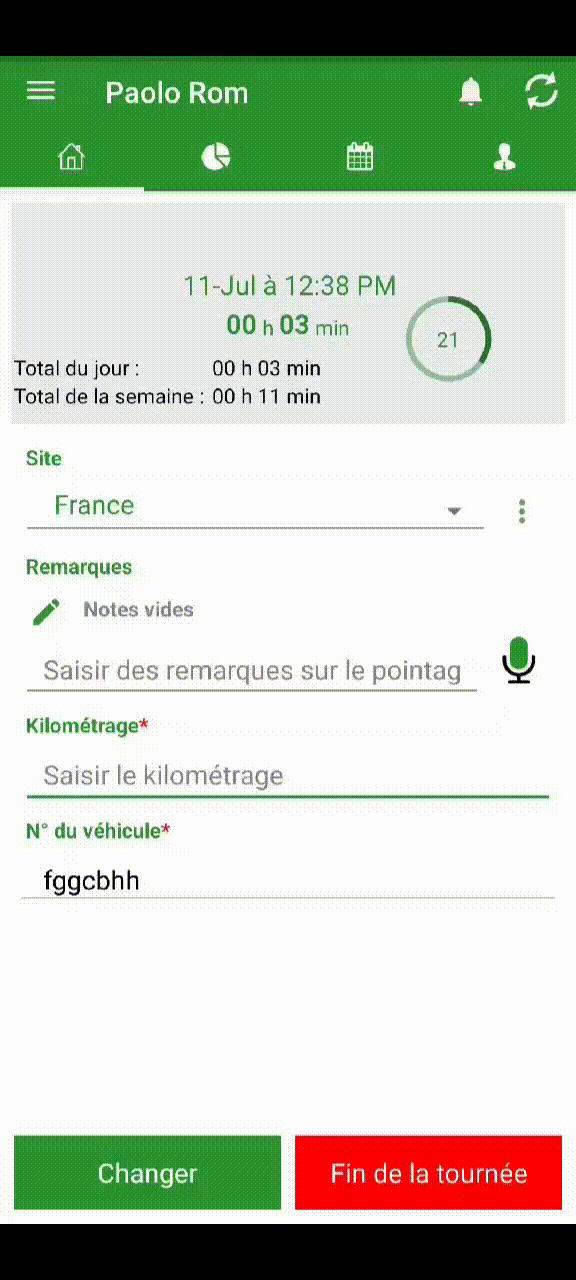Open the hamburger drawer menu

[x=41, y=92]
